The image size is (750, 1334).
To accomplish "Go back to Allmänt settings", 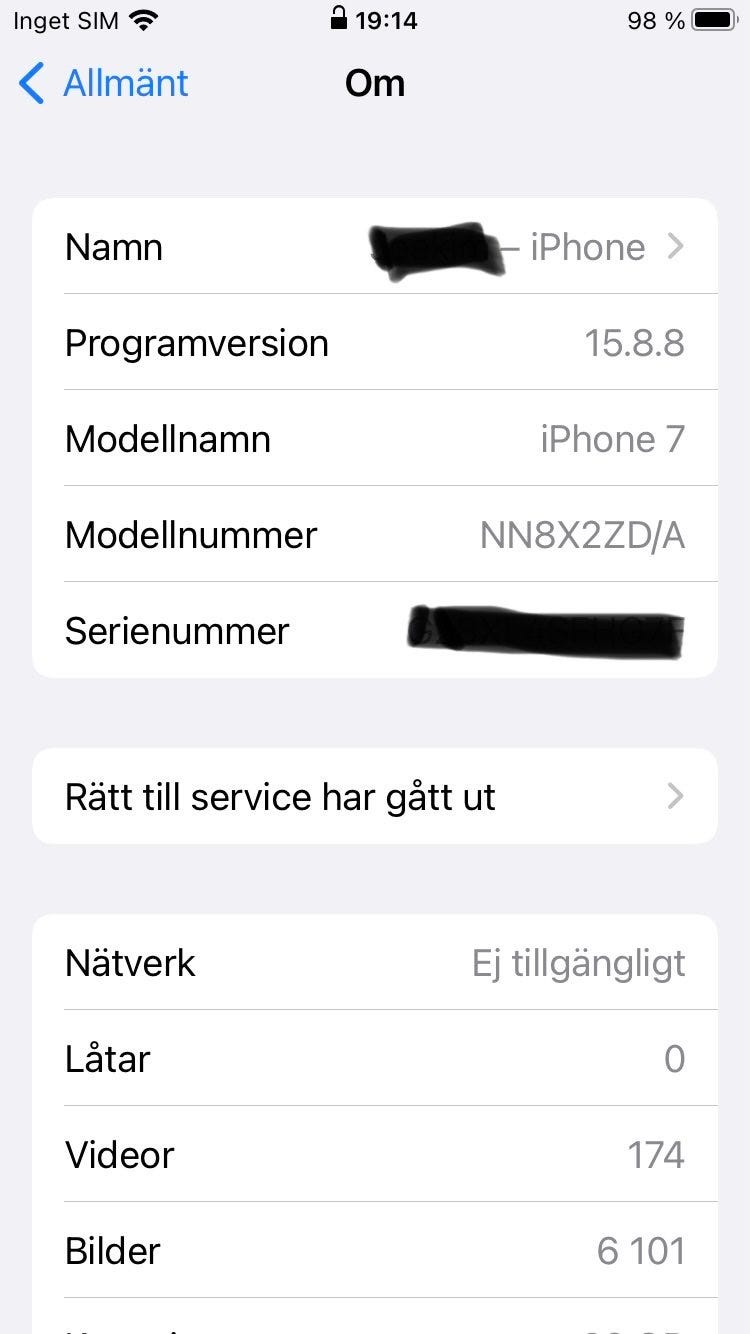I will pyautogui.click(x=104, y=83).
